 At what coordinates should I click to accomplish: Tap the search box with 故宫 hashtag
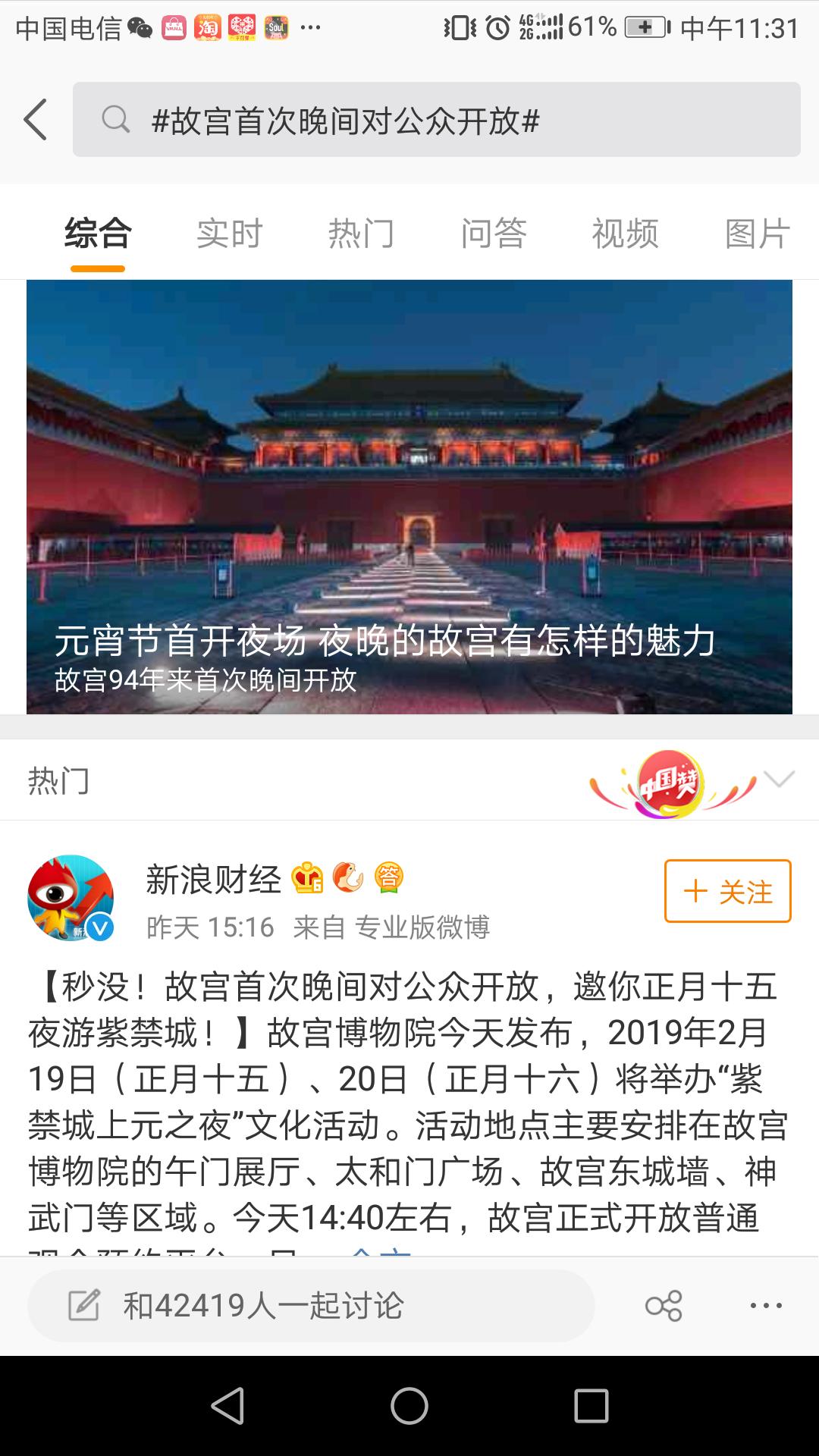436,120
